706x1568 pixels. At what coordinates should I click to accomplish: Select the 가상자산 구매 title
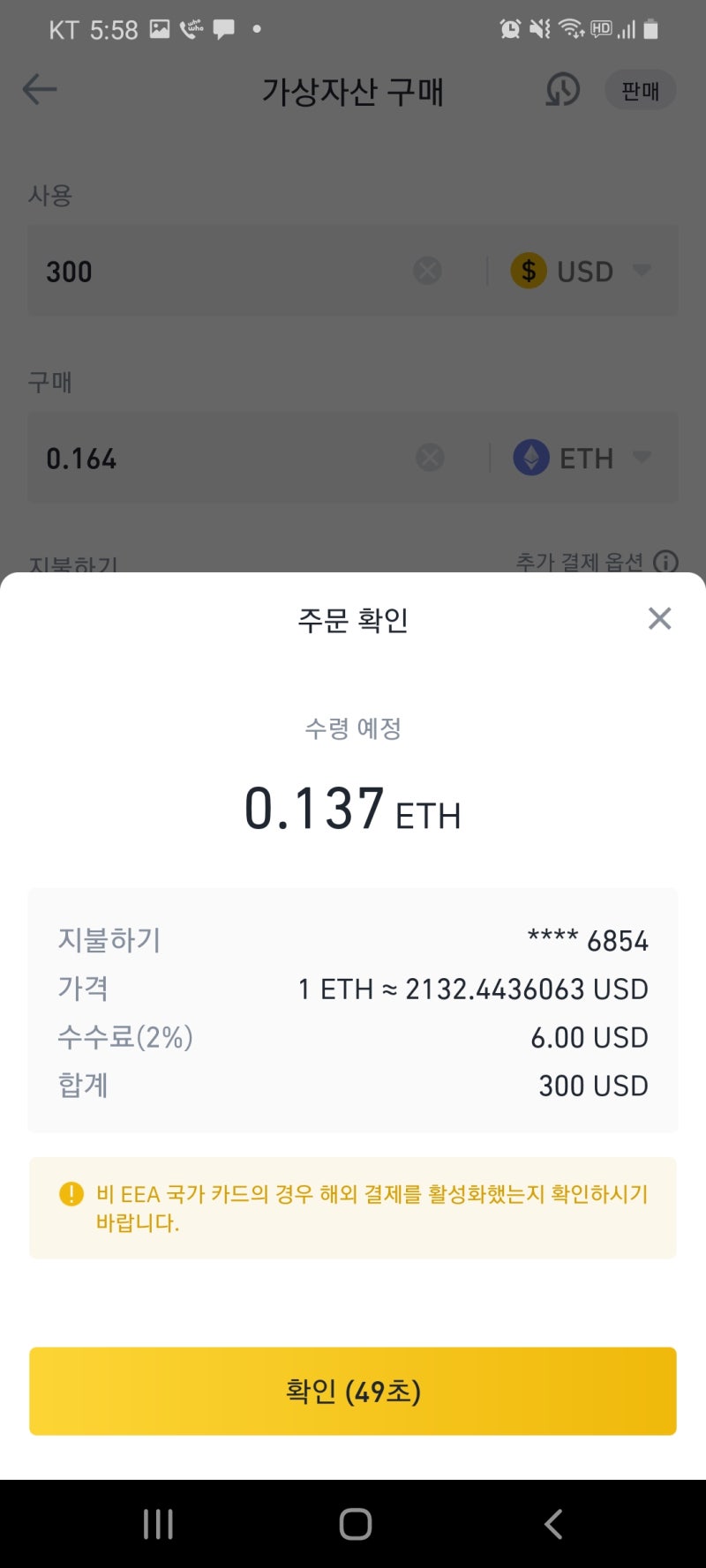(x=354, y=91)
